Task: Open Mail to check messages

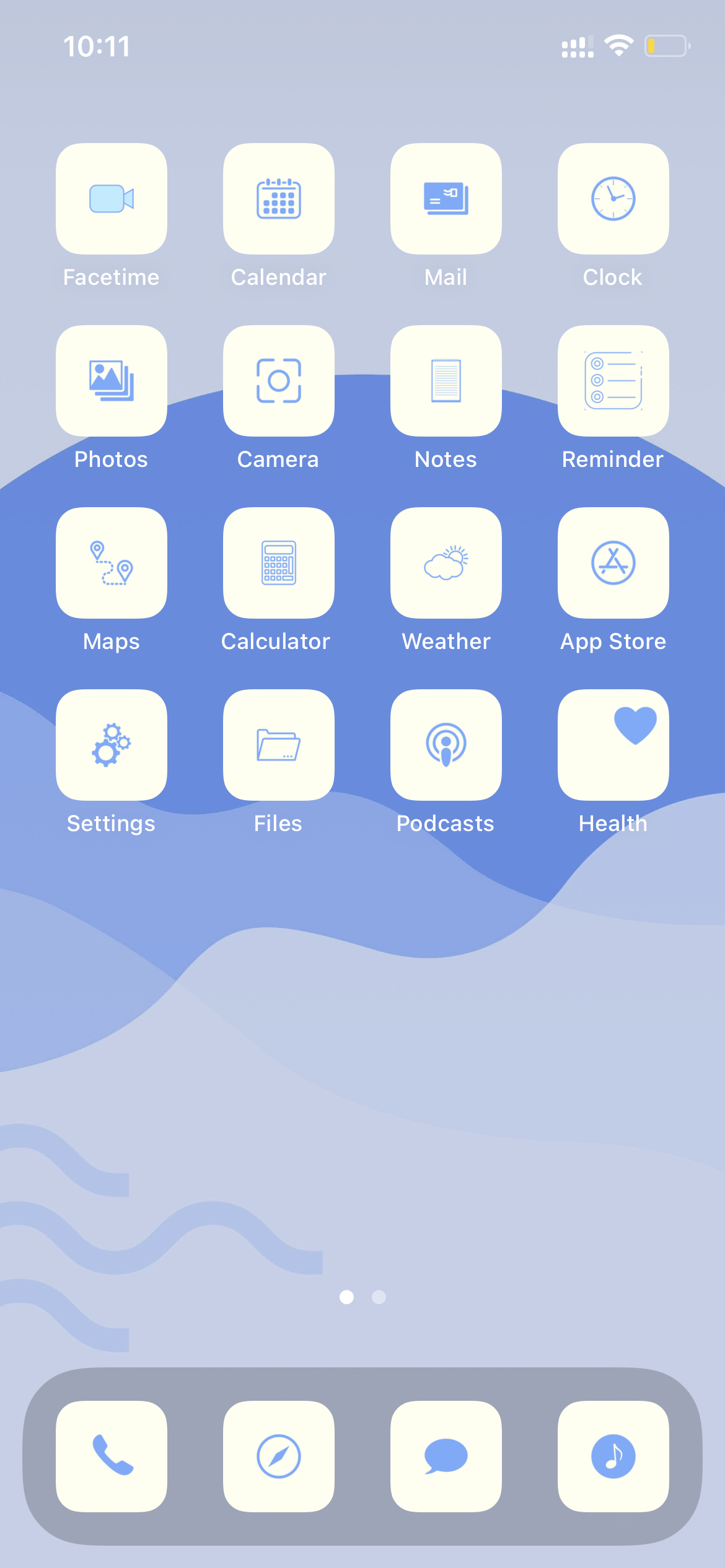Action: coord(446,198)
